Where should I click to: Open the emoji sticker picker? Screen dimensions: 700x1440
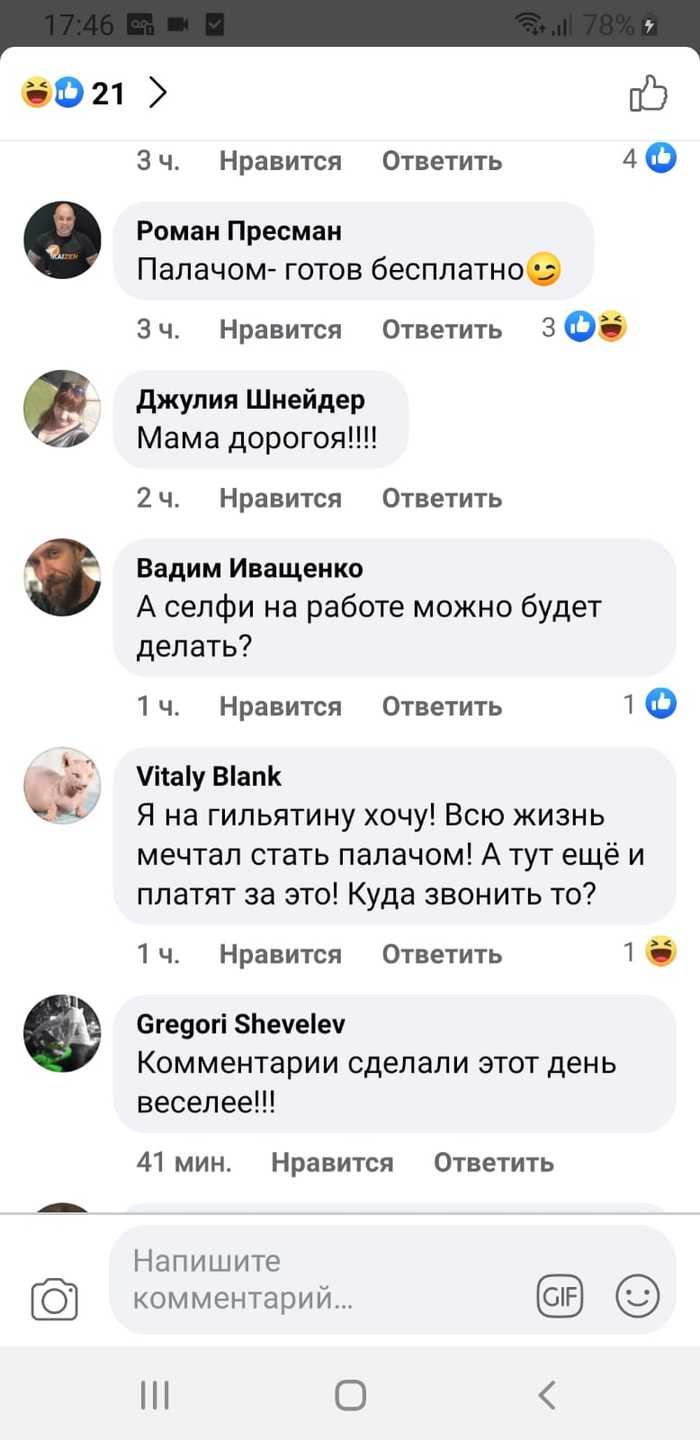click(x=637, y=1297)
